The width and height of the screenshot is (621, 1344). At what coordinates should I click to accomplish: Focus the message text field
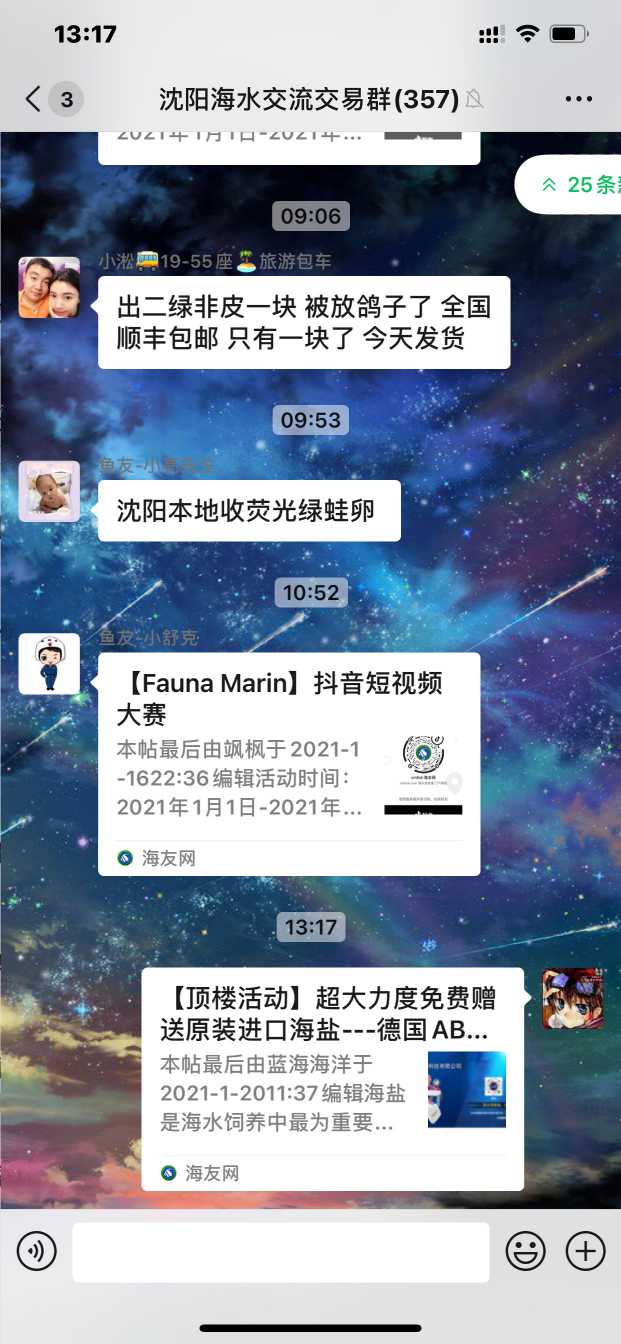280,1251
